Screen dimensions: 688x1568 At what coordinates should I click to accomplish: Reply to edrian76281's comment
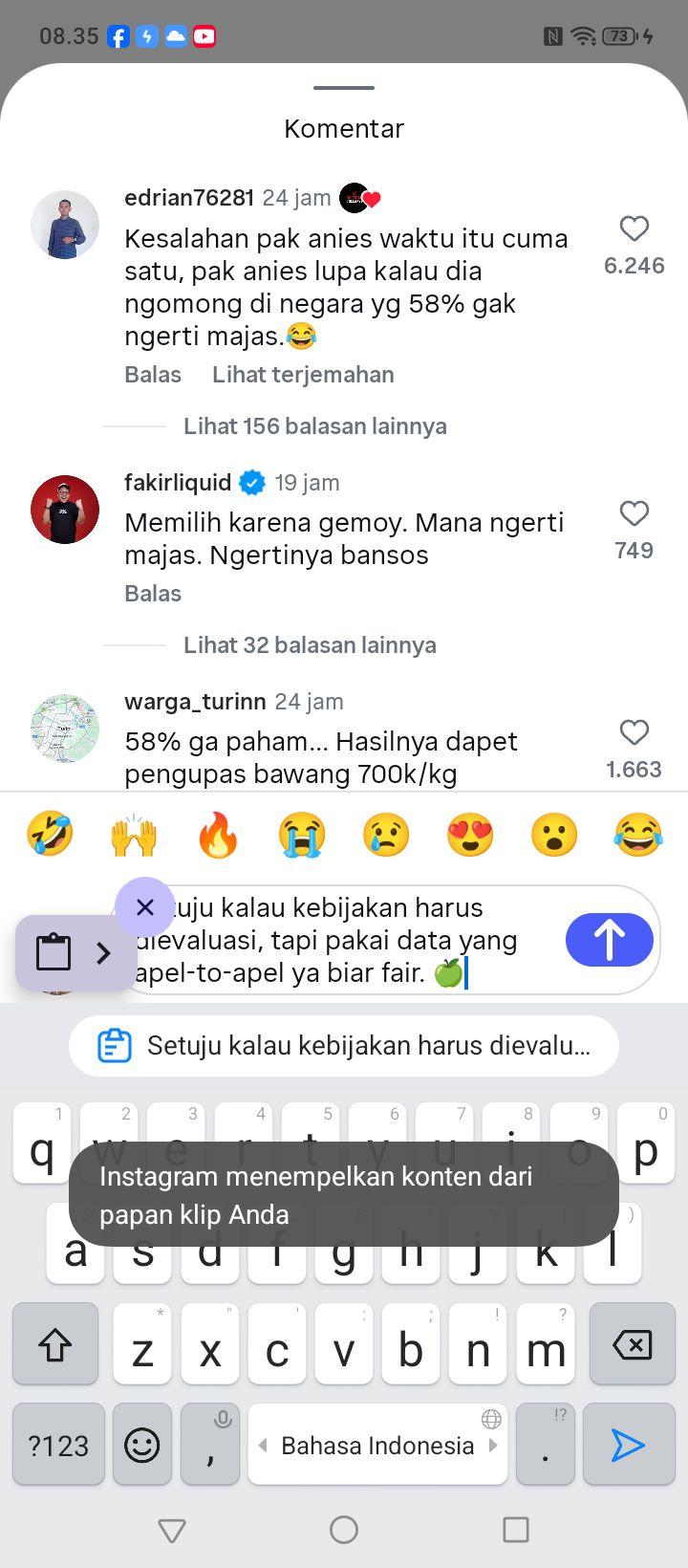pos(153,374)
